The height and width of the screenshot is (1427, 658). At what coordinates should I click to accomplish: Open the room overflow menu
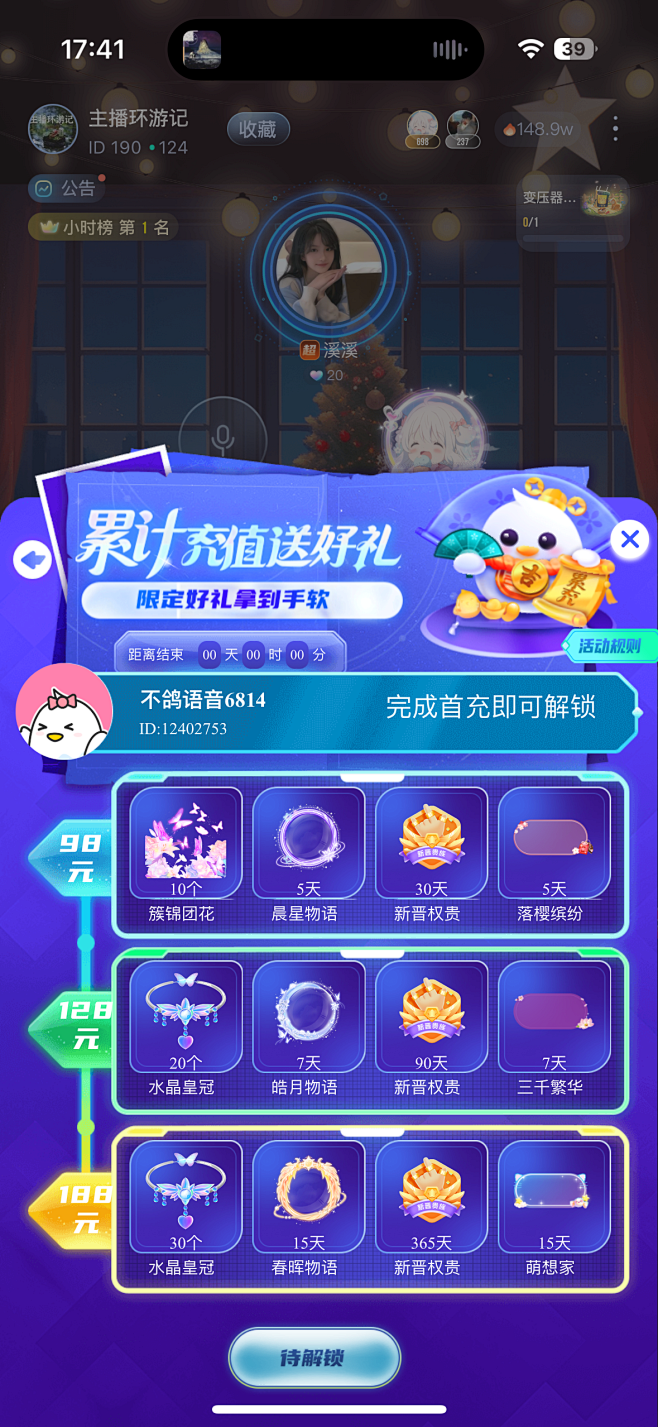pos(615,129)
